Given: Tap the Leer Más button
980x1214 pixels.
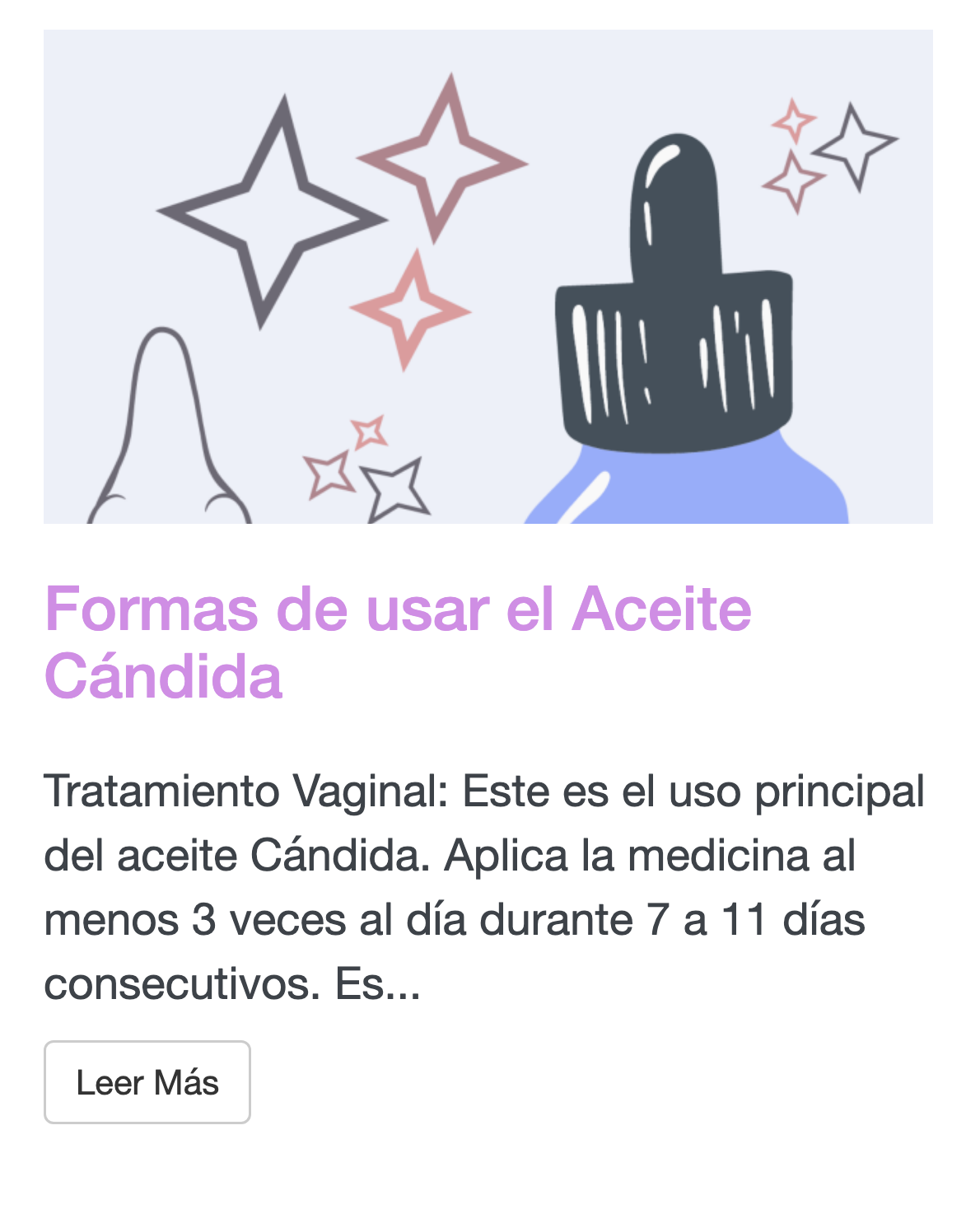Looking at the screenshot, I should click(147, 1081).
